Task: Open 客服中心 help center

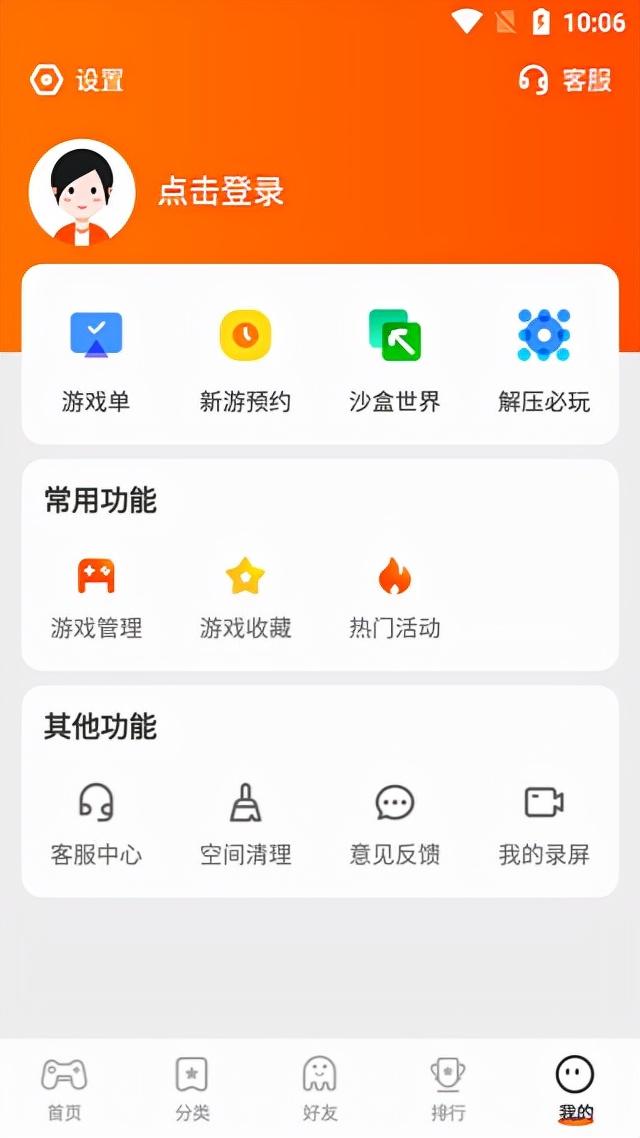Action: point(96,824)
